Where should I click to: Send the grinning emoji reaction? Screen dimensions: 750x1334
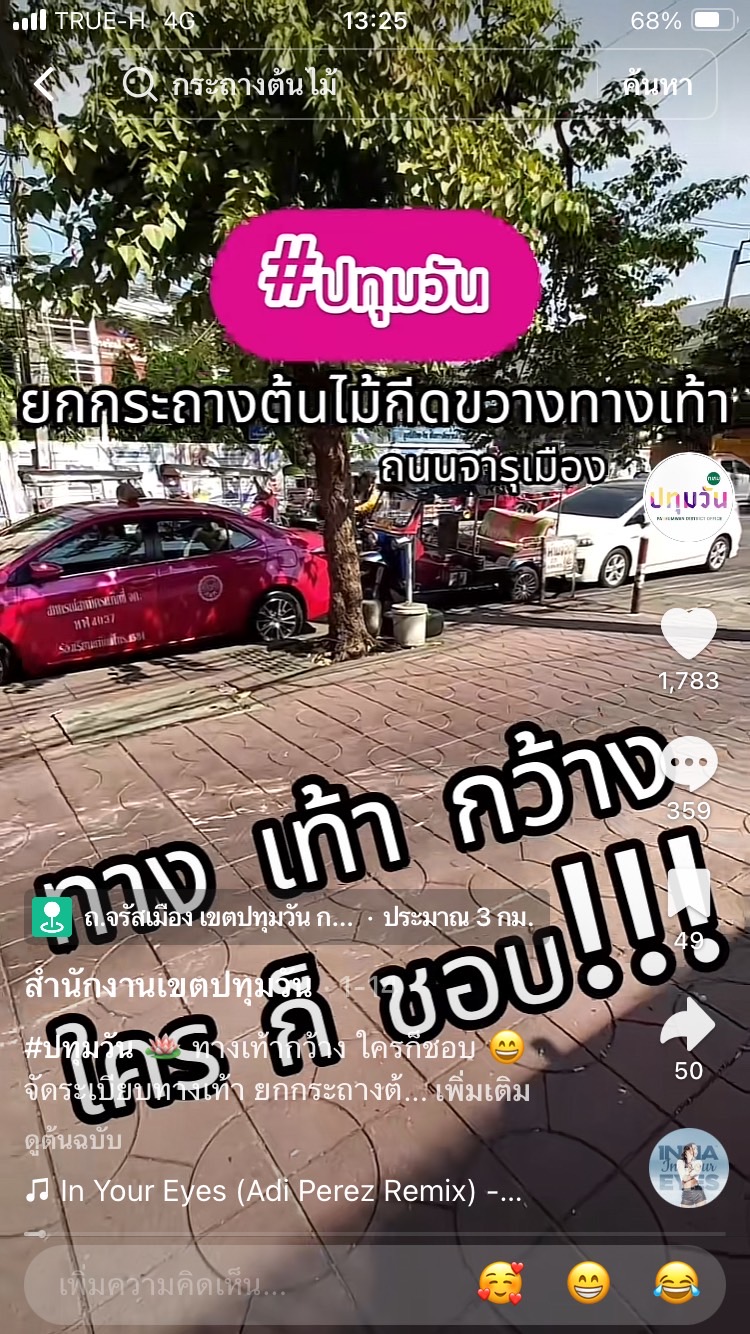tap(588, 1284)
